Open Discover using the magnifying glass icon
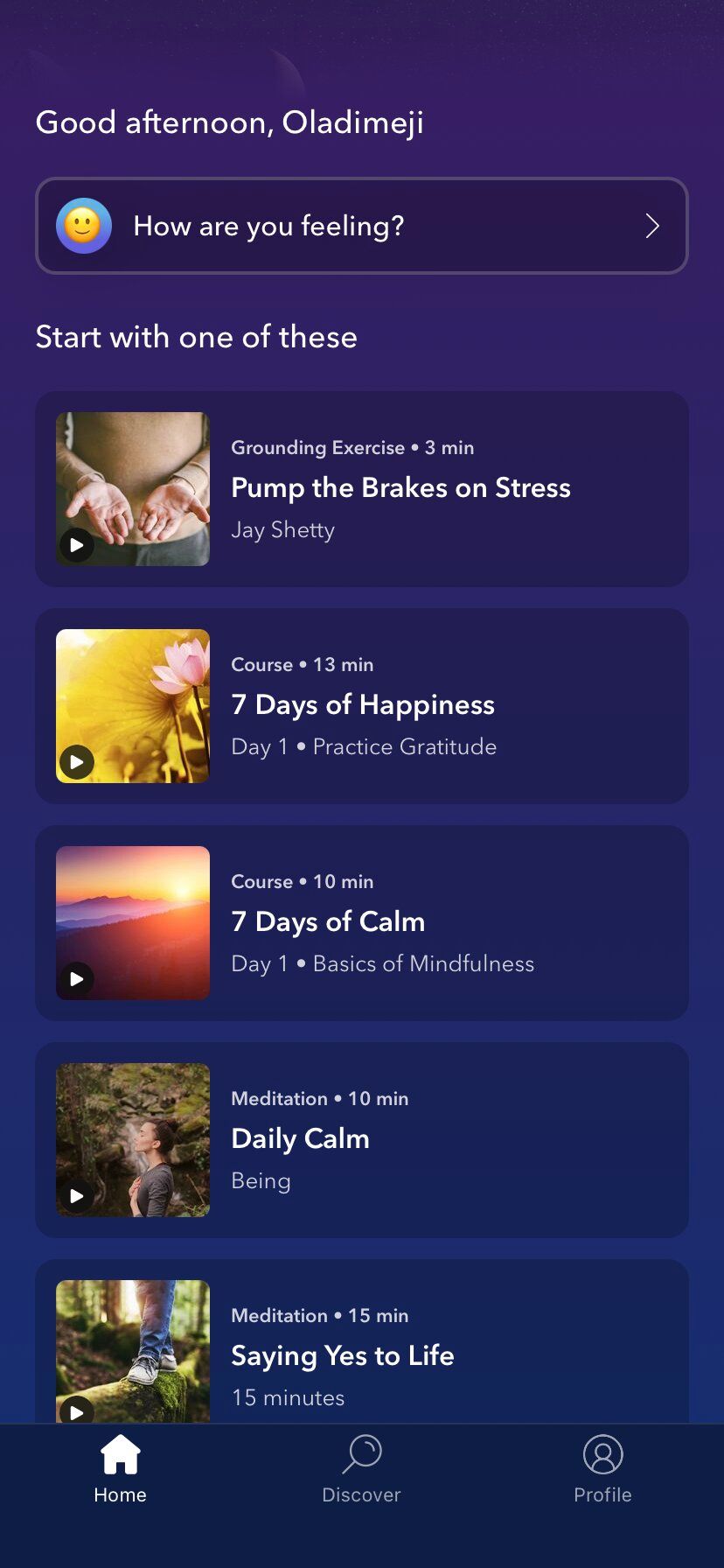Image resolution: width=724 pixels, height=1568 pixels. tap(361, 1452)
